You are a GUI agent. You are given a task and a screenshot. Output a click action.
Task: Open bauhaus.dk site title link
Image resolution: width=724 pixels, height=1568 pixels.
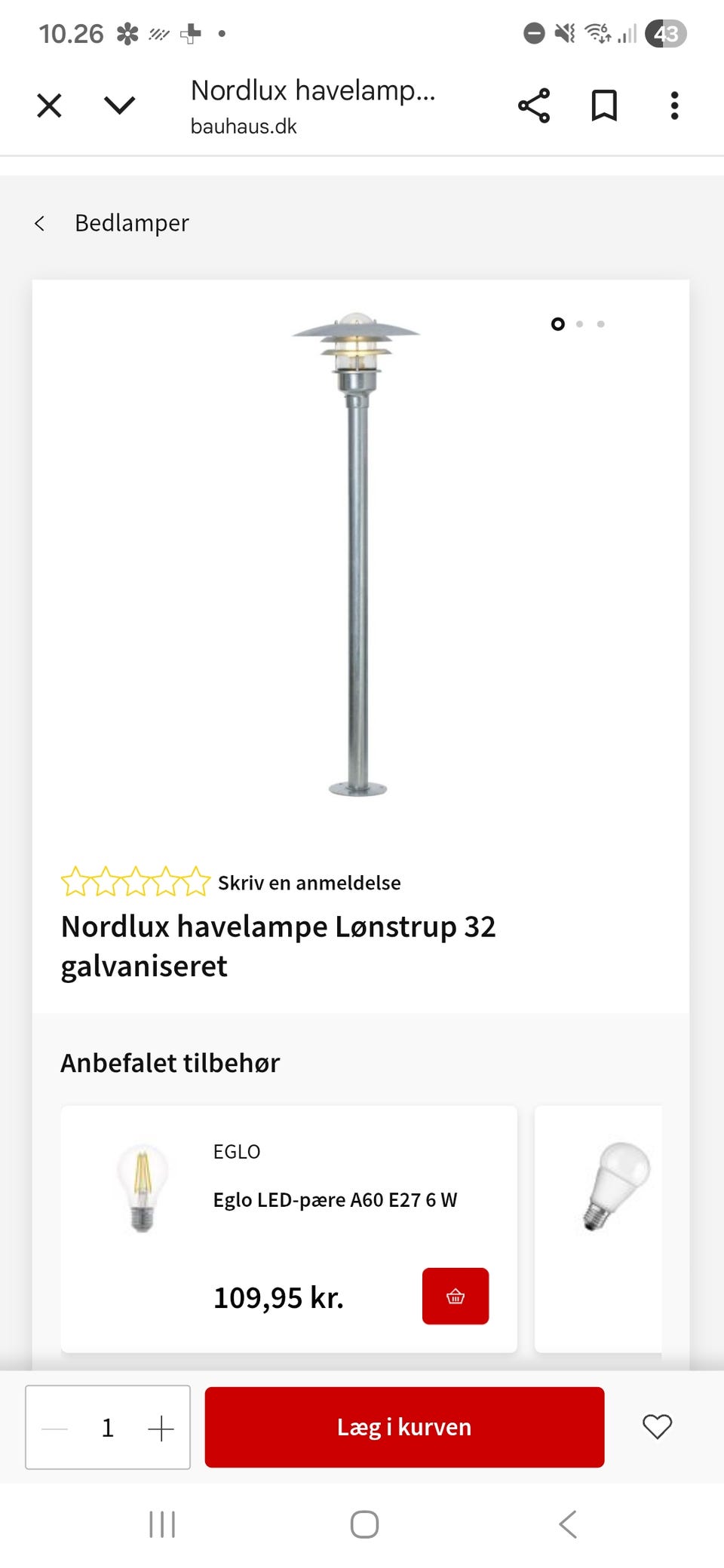(x=243, y=125)
